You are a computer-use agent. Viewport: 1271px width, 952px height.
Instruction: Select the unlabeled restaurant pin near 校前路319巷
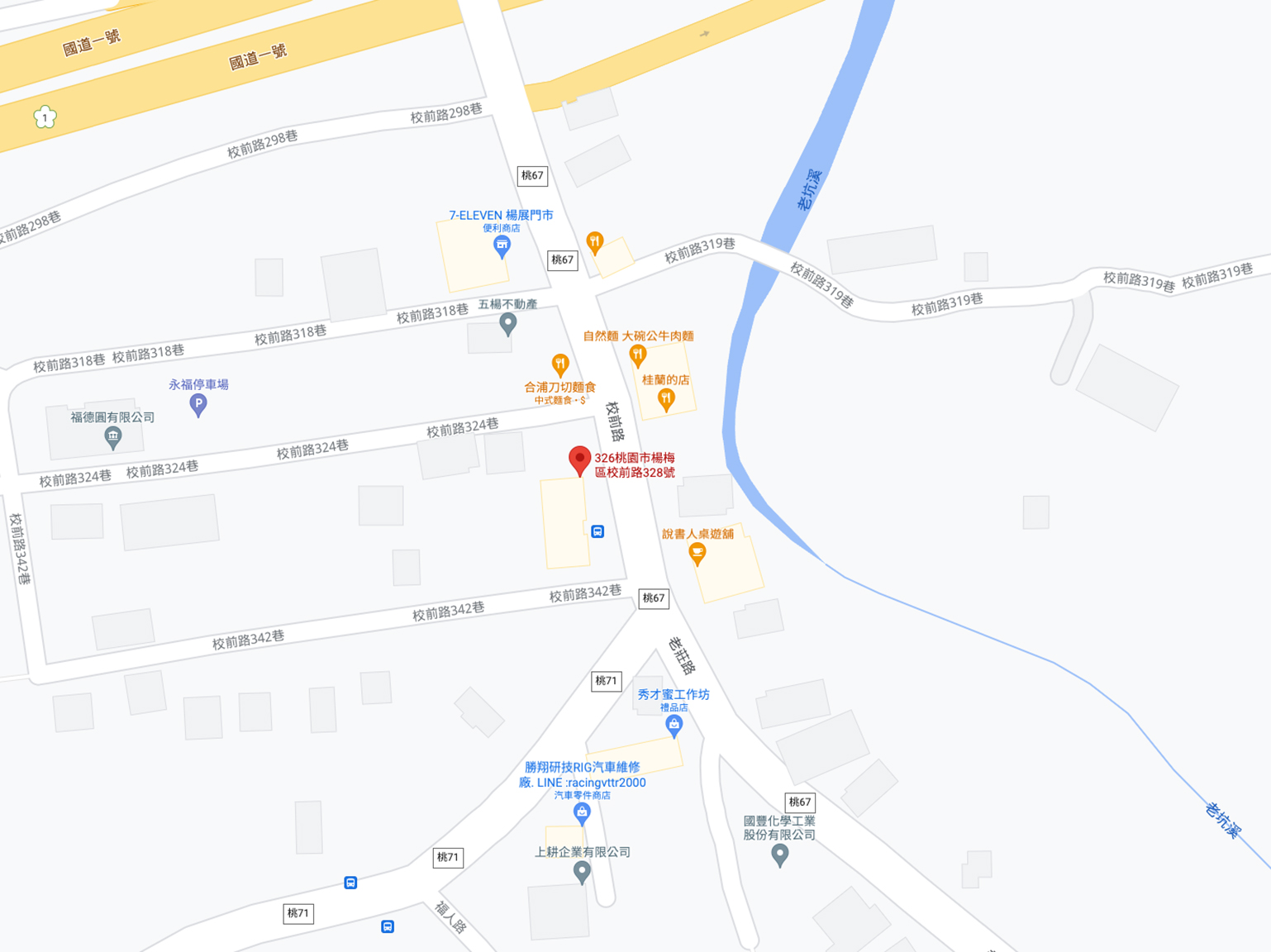594,242
